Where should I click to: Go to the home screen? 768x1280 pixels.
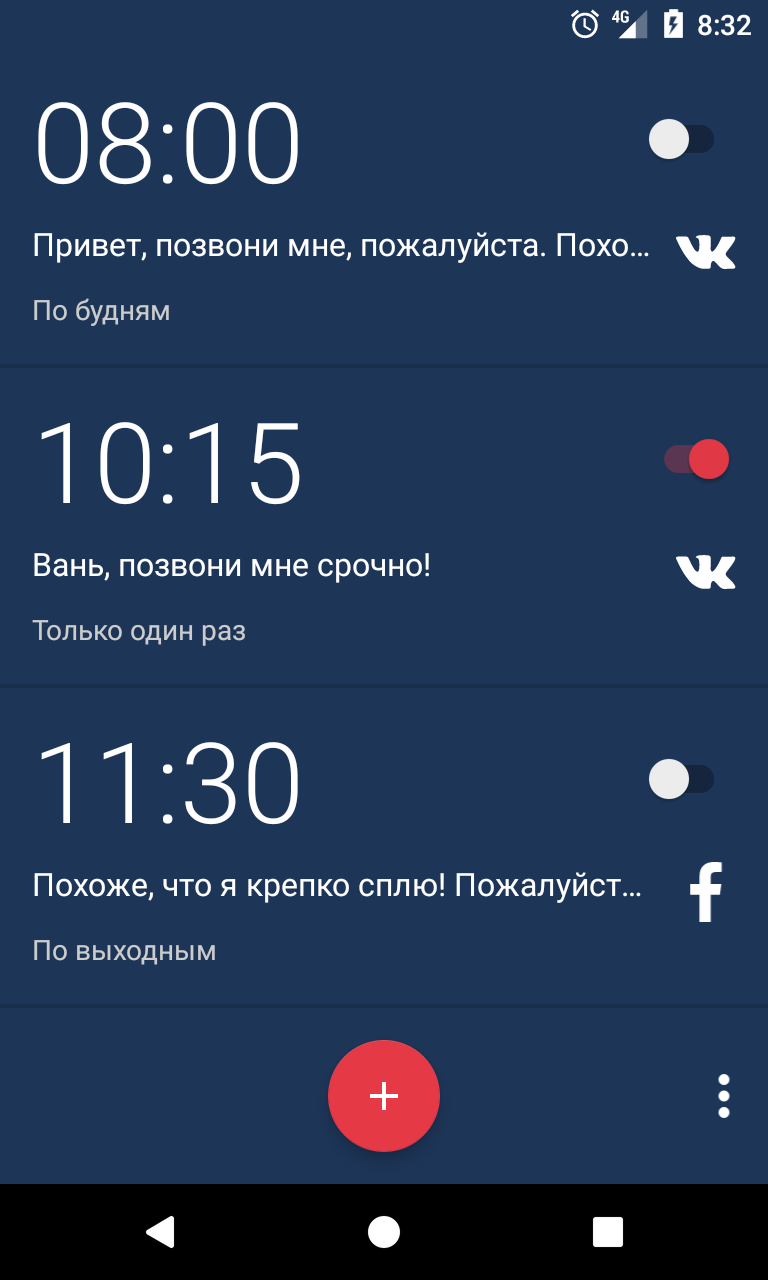coord(384,1232)
